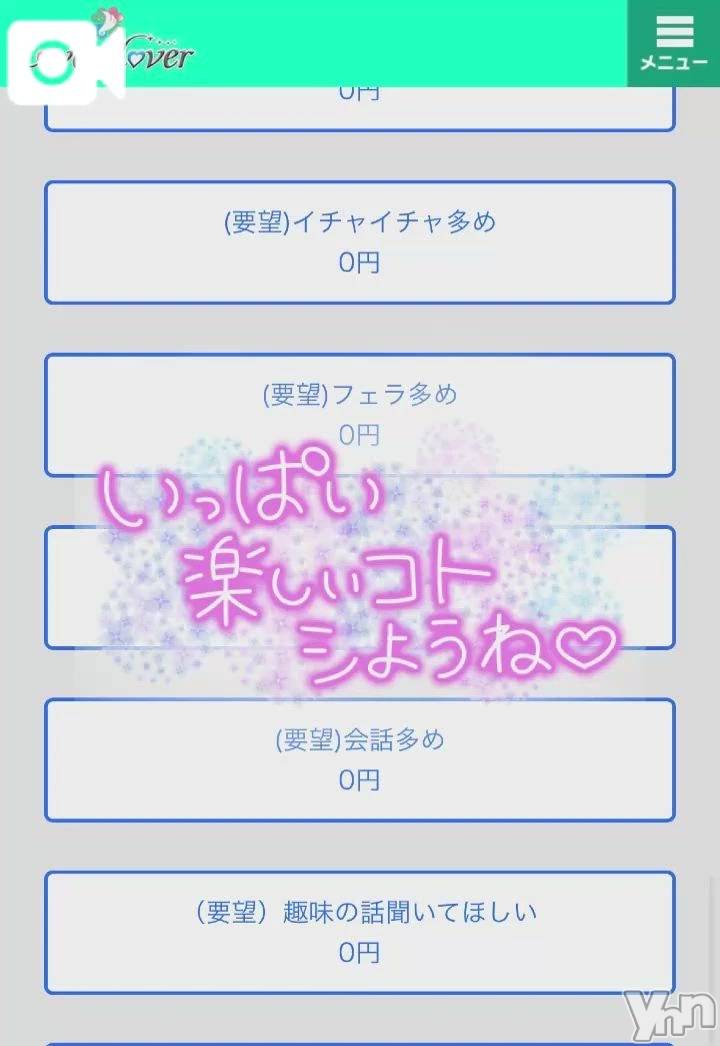Select the (要望)会話多め option
The height and width of the screenshot is (1046, 720).
coord(358,760)
